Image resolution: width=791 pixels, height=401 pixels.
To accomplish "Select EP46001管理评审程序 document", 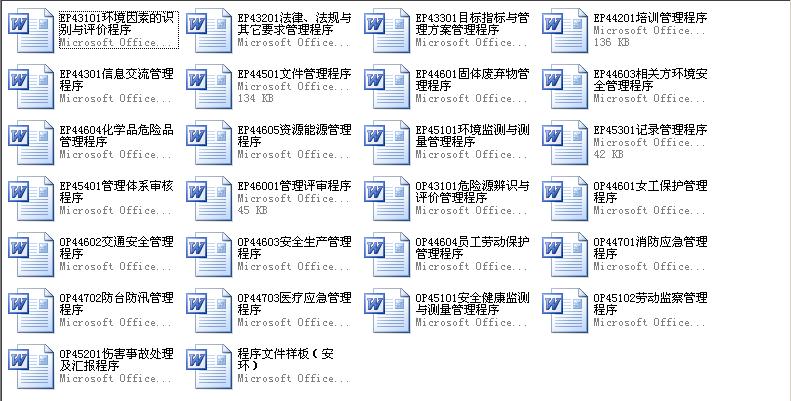I will 209,198.
